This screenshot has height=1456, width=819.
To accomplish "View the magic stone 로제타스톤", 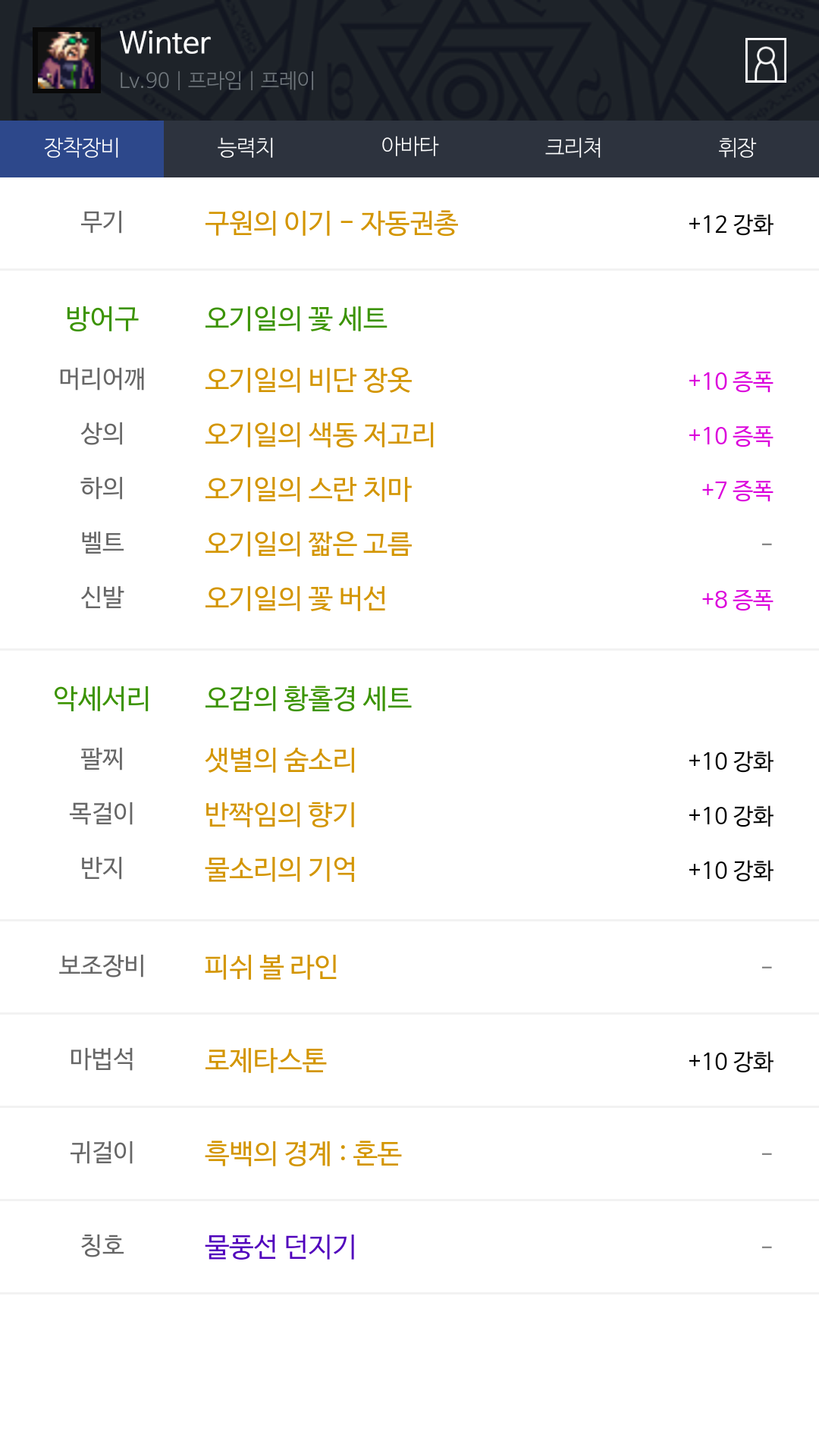I will 265,1060.
